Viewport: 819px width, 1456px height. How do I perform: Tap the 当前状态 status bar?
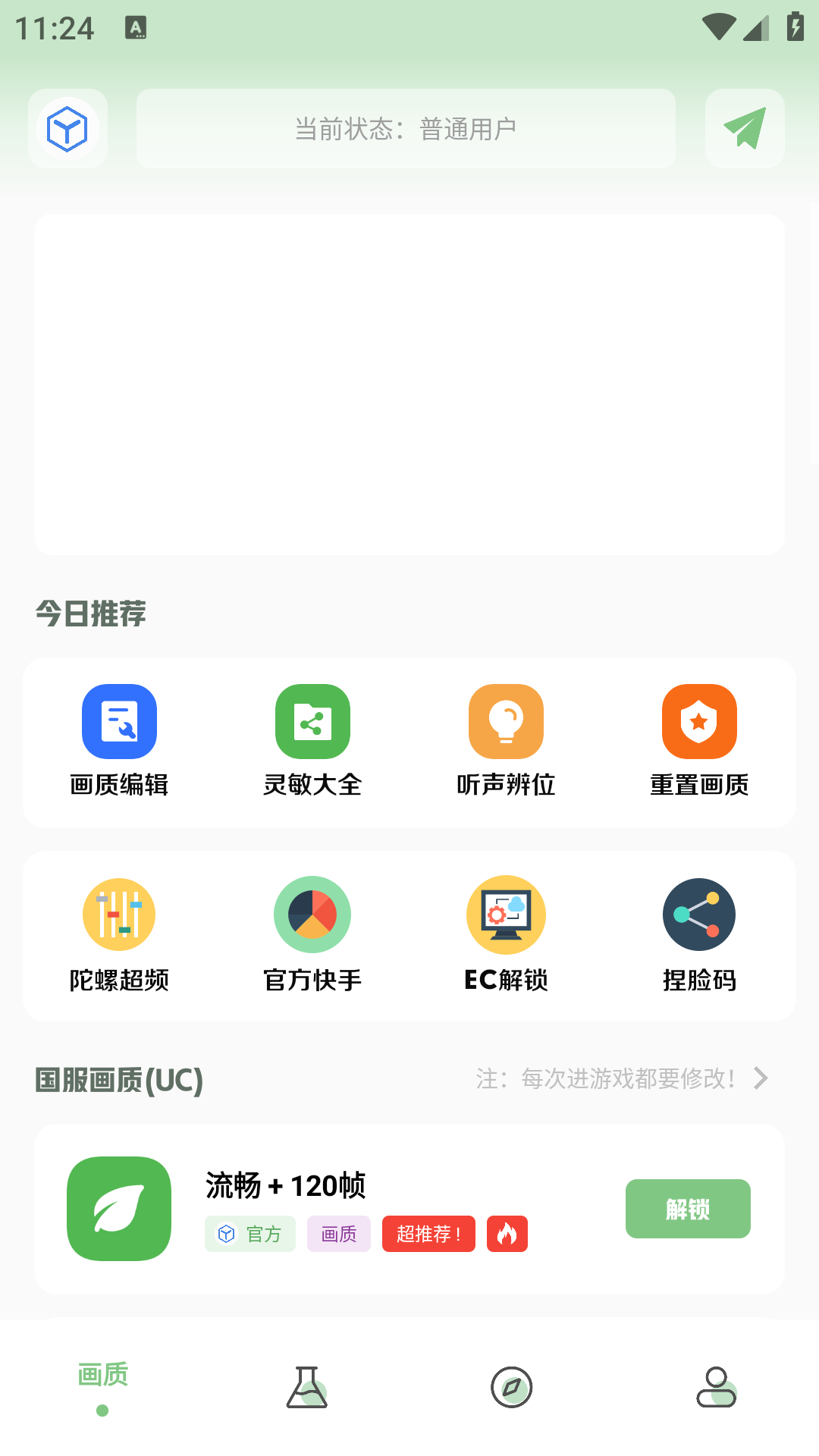pyautogui.click(x=406, y=128)
